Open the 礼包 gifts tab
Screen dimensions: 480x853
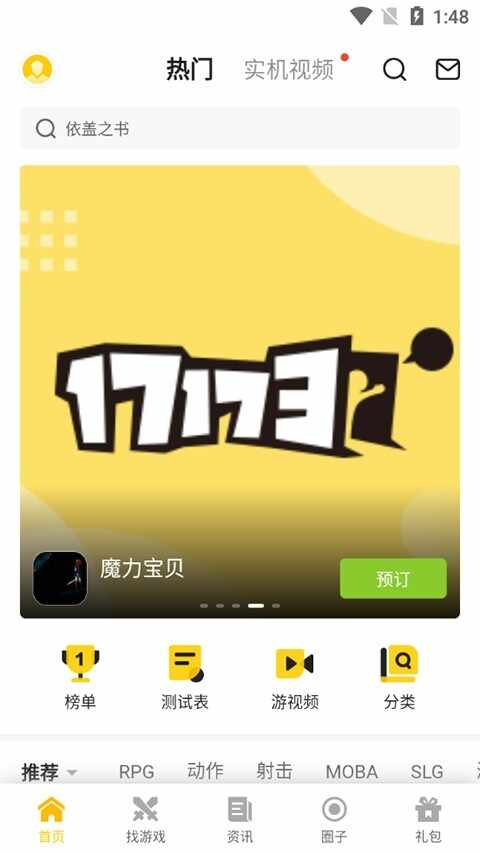[x=428, y=820]
